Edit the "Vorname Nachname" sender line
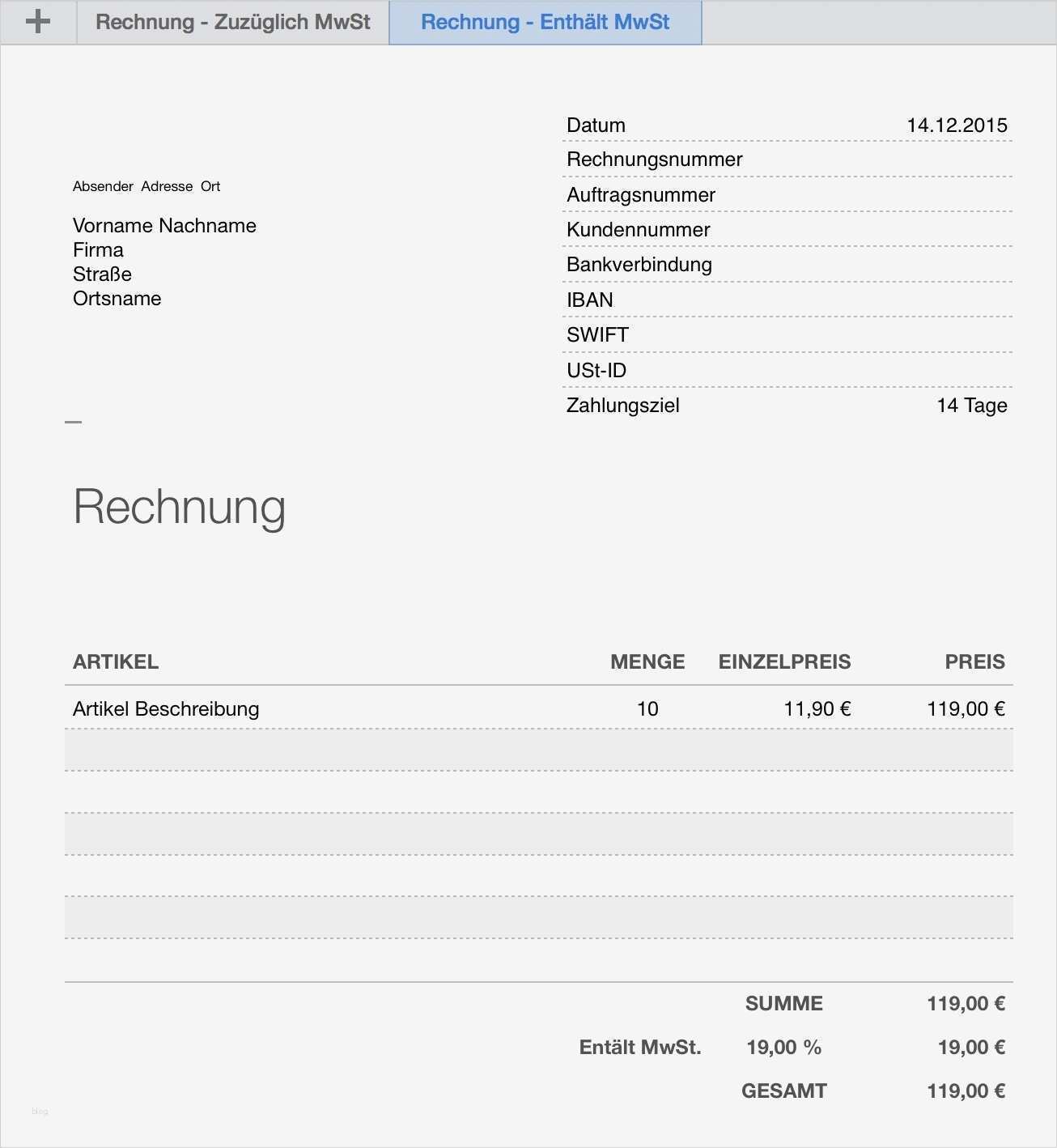The image size is (1057, 1148). [x=164, y=225]
